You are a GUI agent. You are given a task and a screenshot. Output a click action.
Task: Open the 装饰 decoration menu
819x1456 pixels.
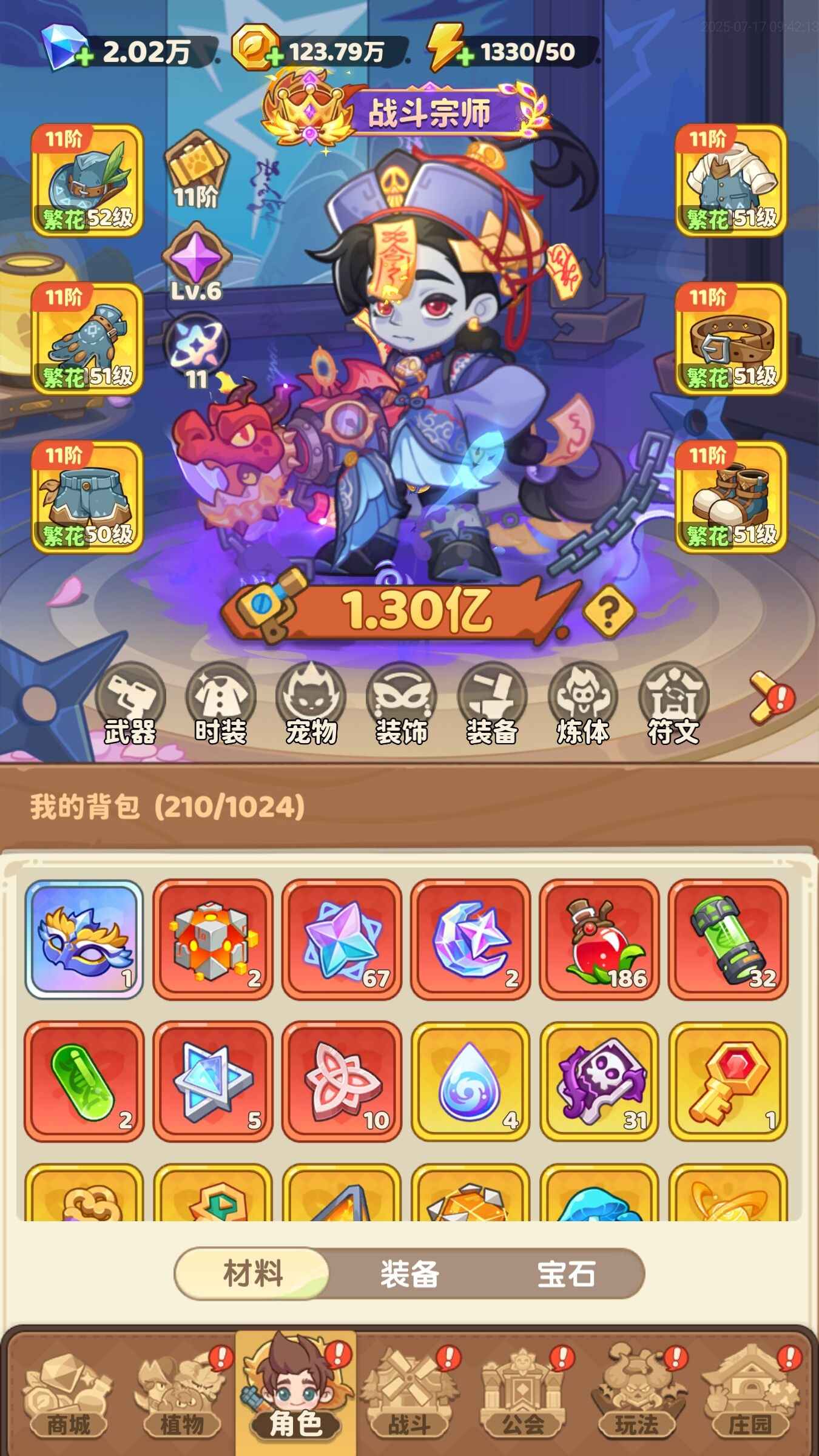coord(401,703)
